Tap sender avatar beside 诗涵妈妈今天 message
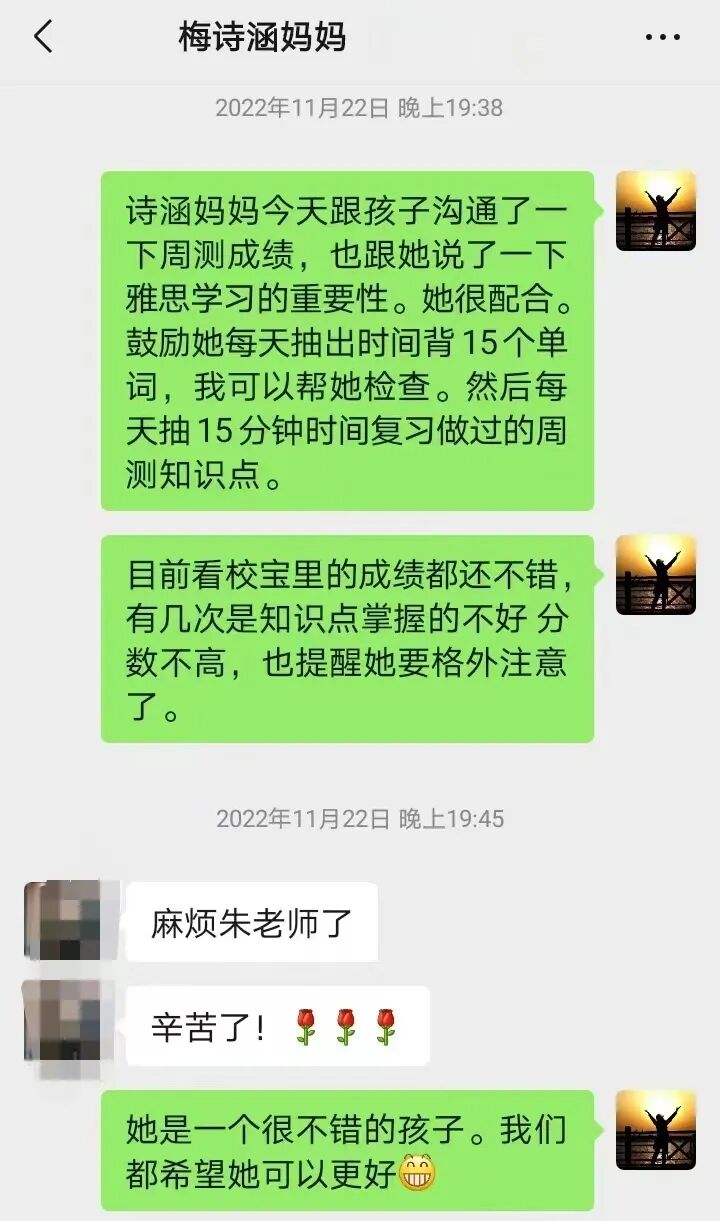The width and height of the screenshot is (720, 1221). 655,210
